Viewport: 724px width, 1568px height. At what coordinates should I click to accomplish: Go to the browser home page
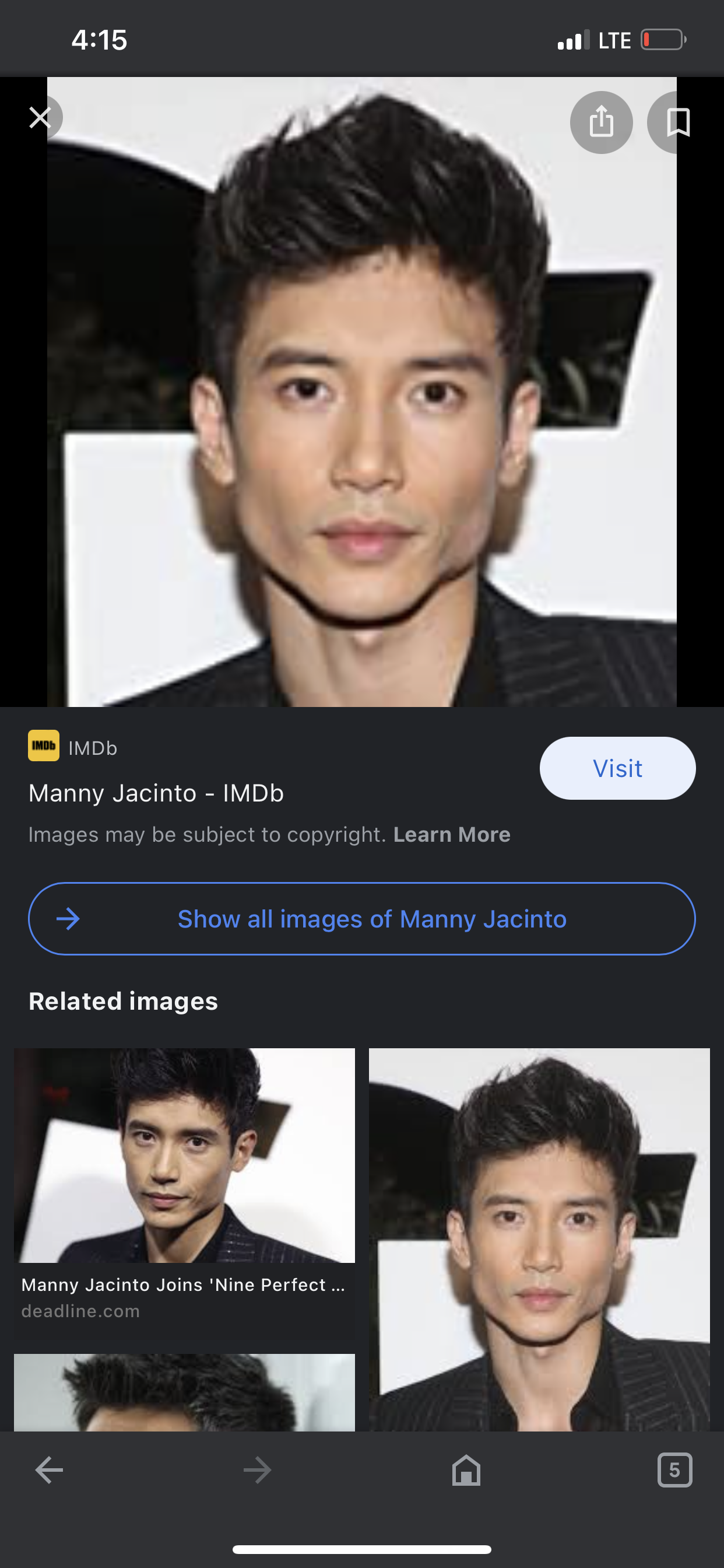tap(466, 1470)
